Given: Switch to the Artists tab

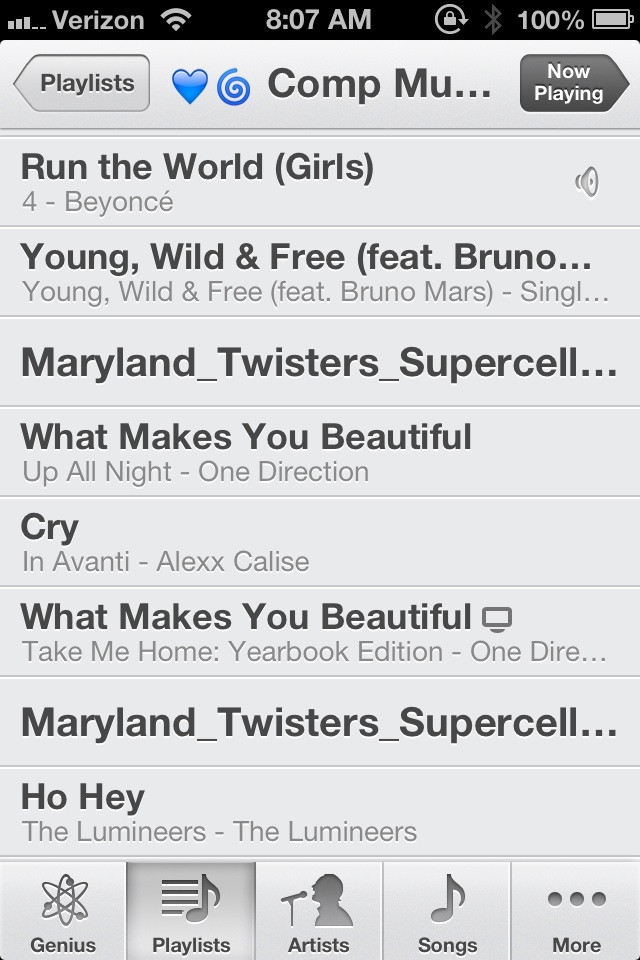Looking at the screenshot, I should pos(319,912).
